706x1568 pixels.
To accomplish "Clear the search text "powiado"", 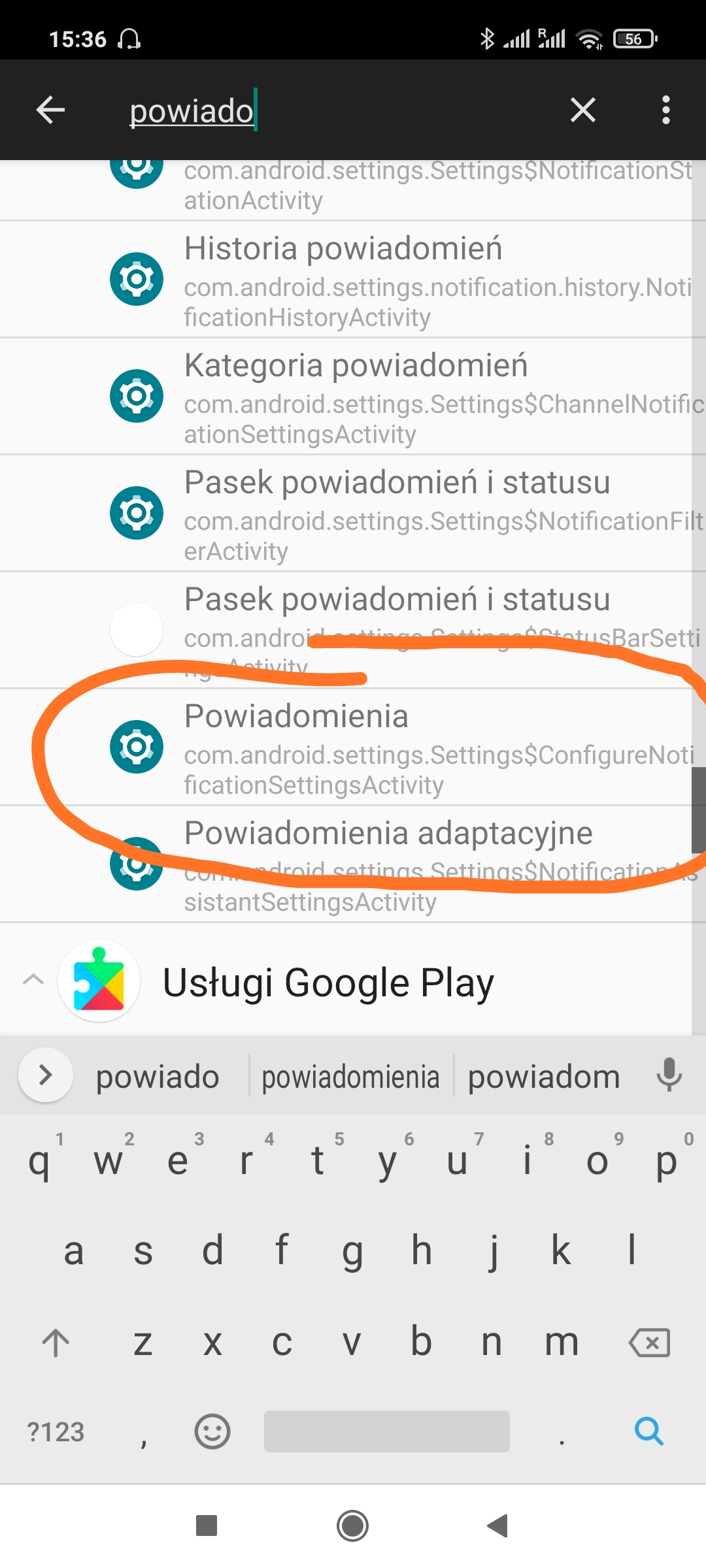I will [x=582, y=110].
